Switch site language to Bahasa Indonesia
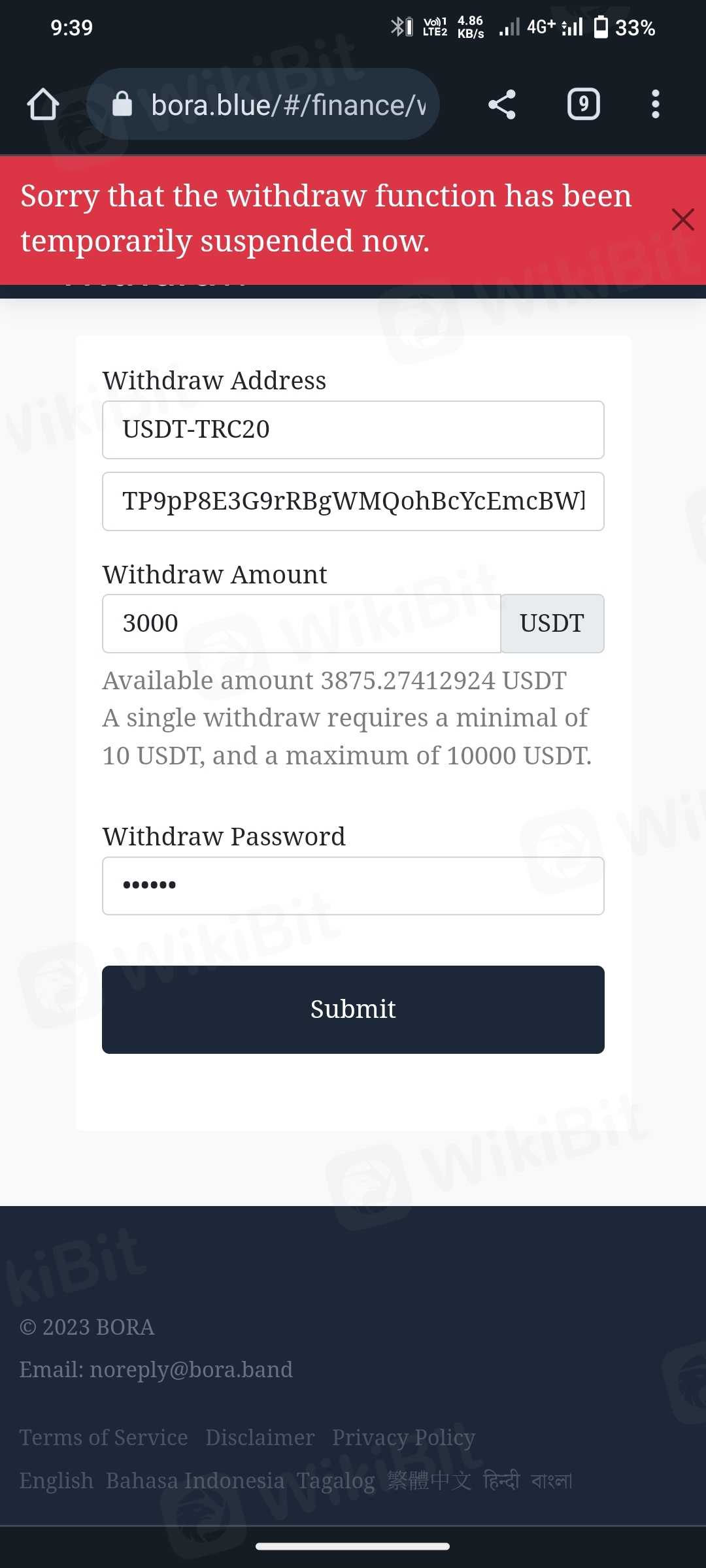This screenshot has width=706, height=1568. point(195,1480)
